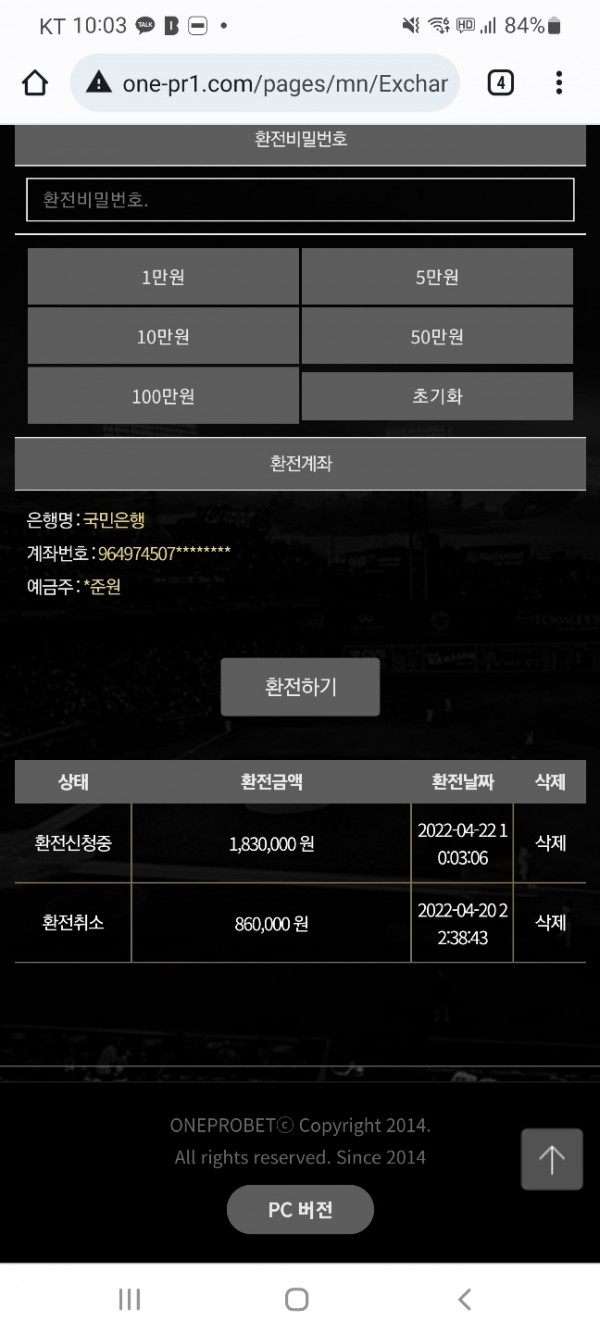Go back using system navigation bar
Viewport: 600px width, 1333px height.
click(x=464, y=1299)
